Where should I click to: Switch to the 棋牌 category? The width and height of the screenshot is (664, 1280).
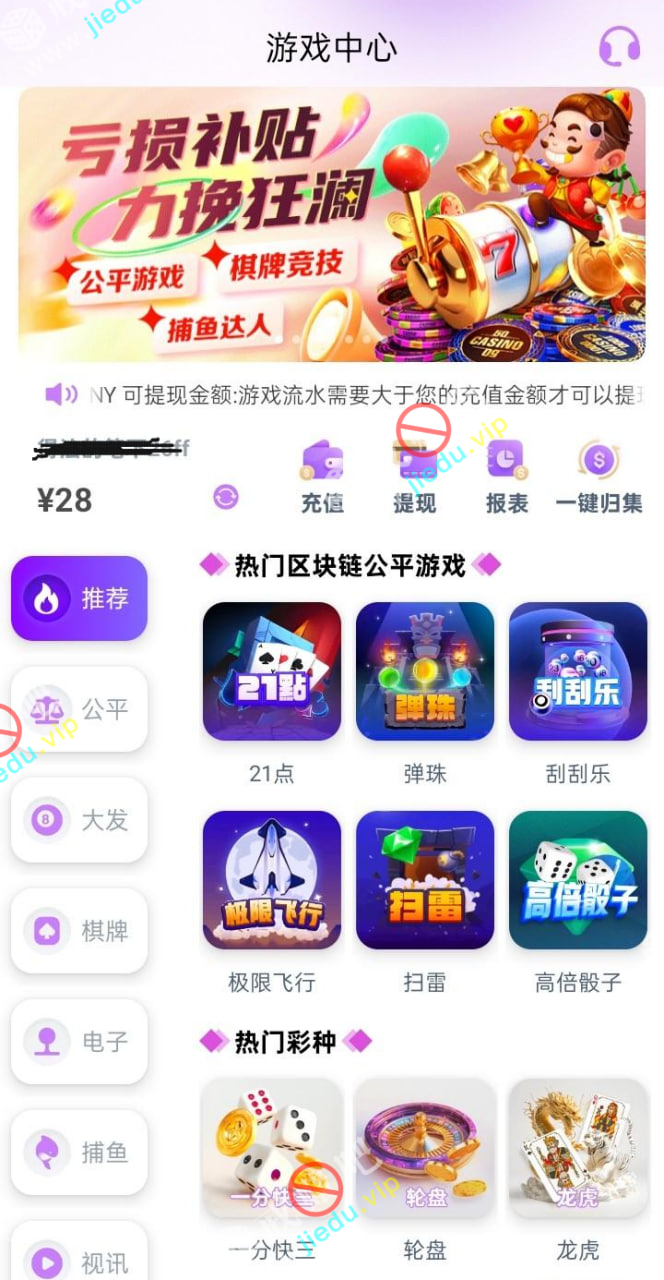(79, 931)
